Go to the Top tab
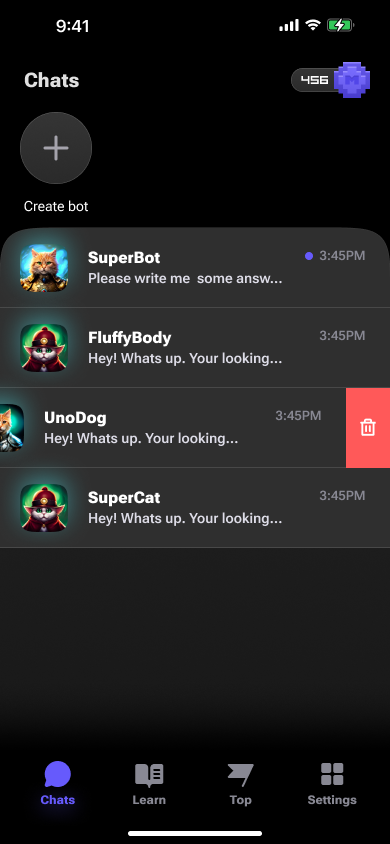This screenshot has height=844, width=390. pyautogui.click(x=240, y=784)
